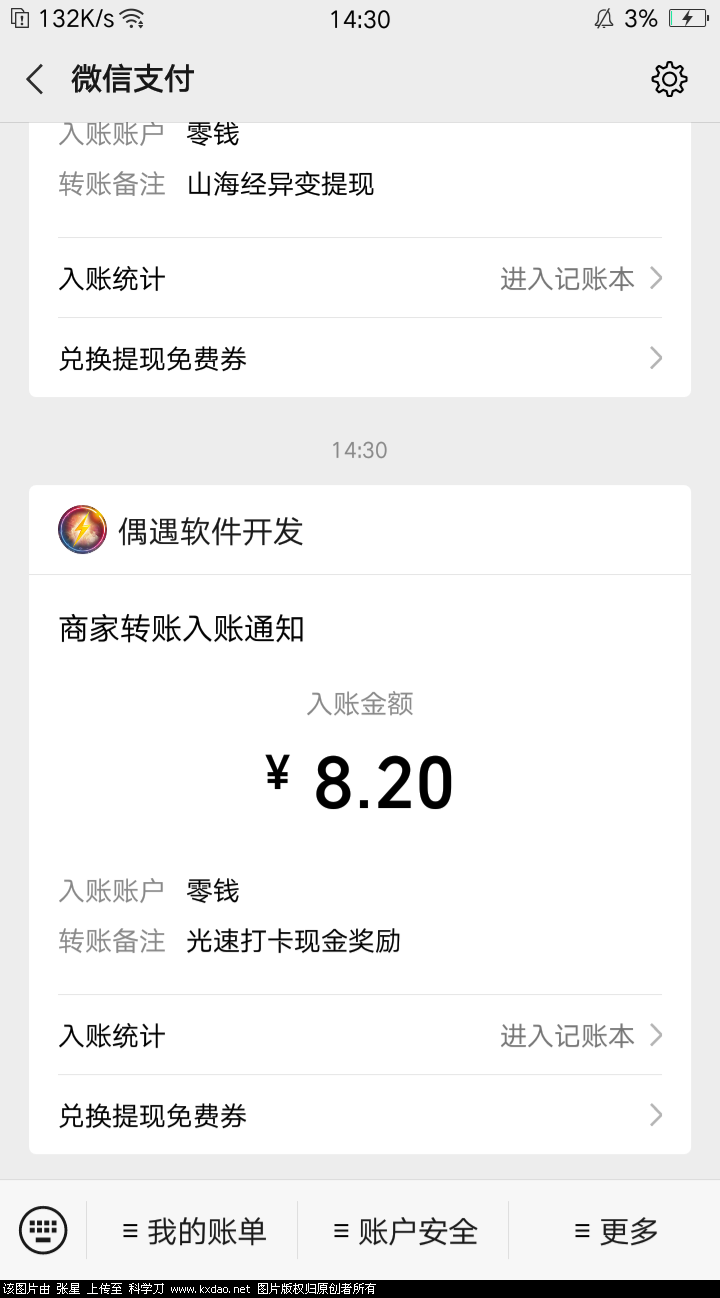
Task: Tap the 零钱 入账账户 label
Action: point(211,890)
